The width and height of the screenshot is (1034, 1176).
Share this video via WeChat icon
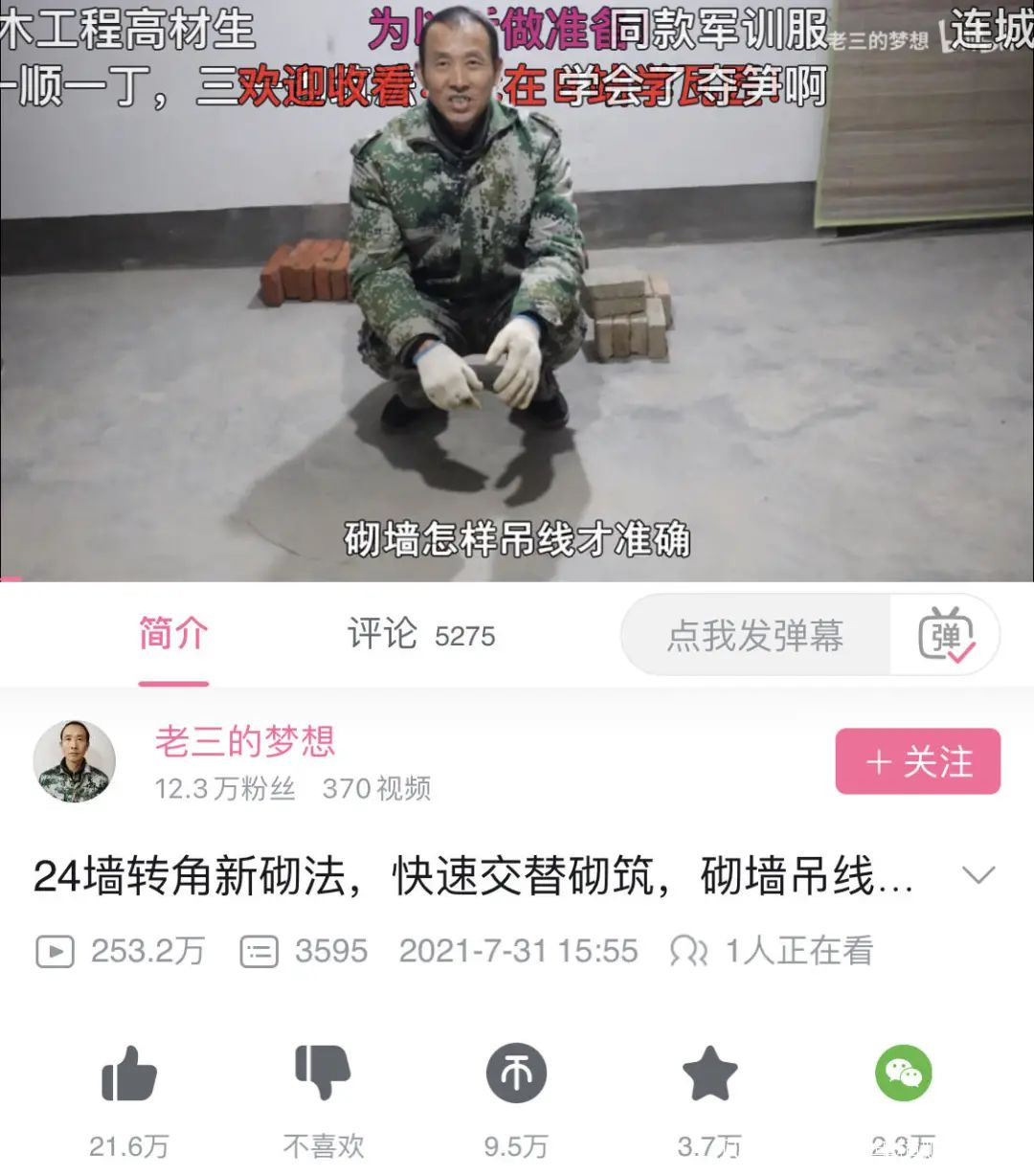pyautogui.click(x=903, y=1074)
